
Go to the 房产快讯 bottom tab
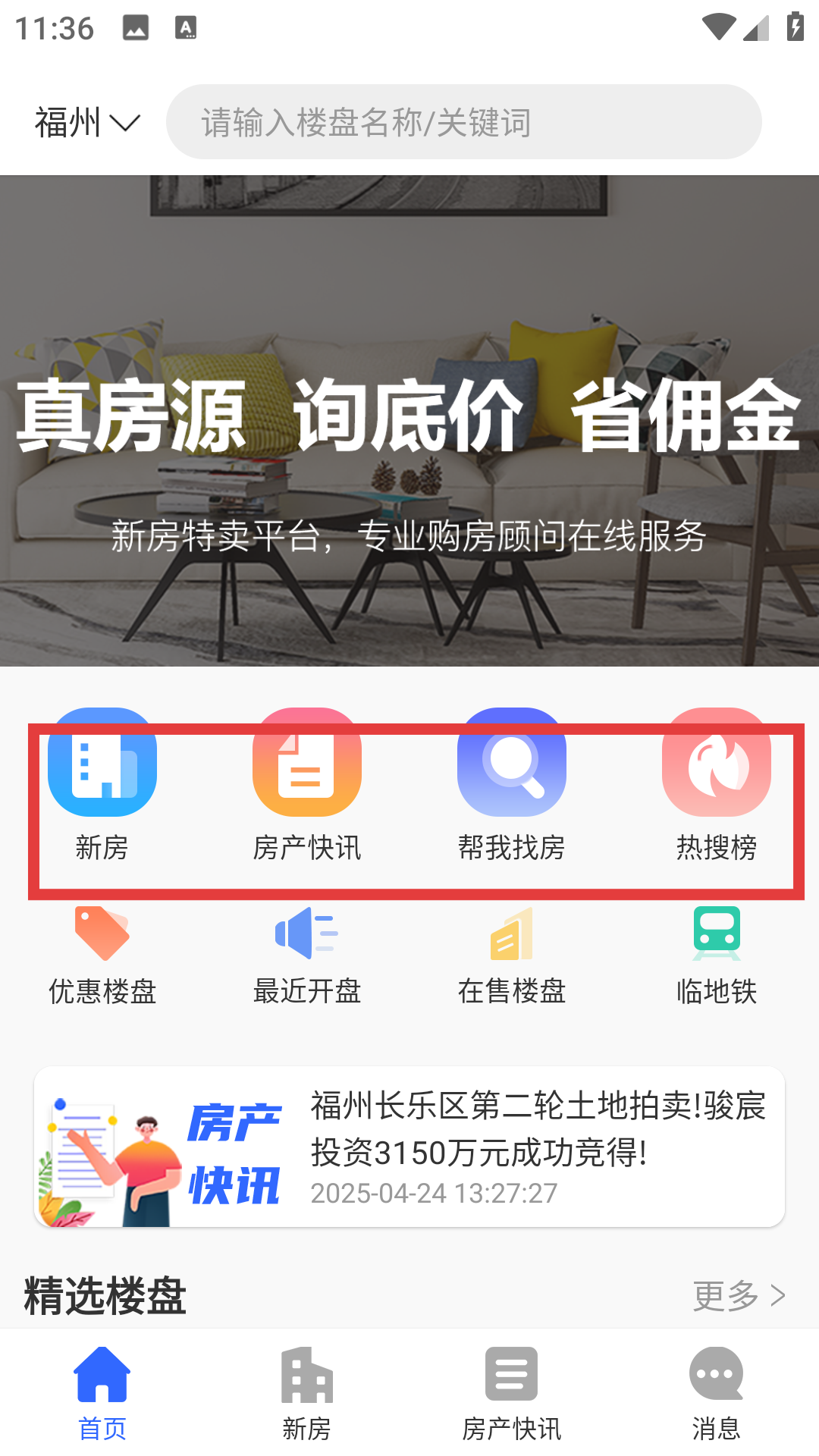pos(511,1394)
